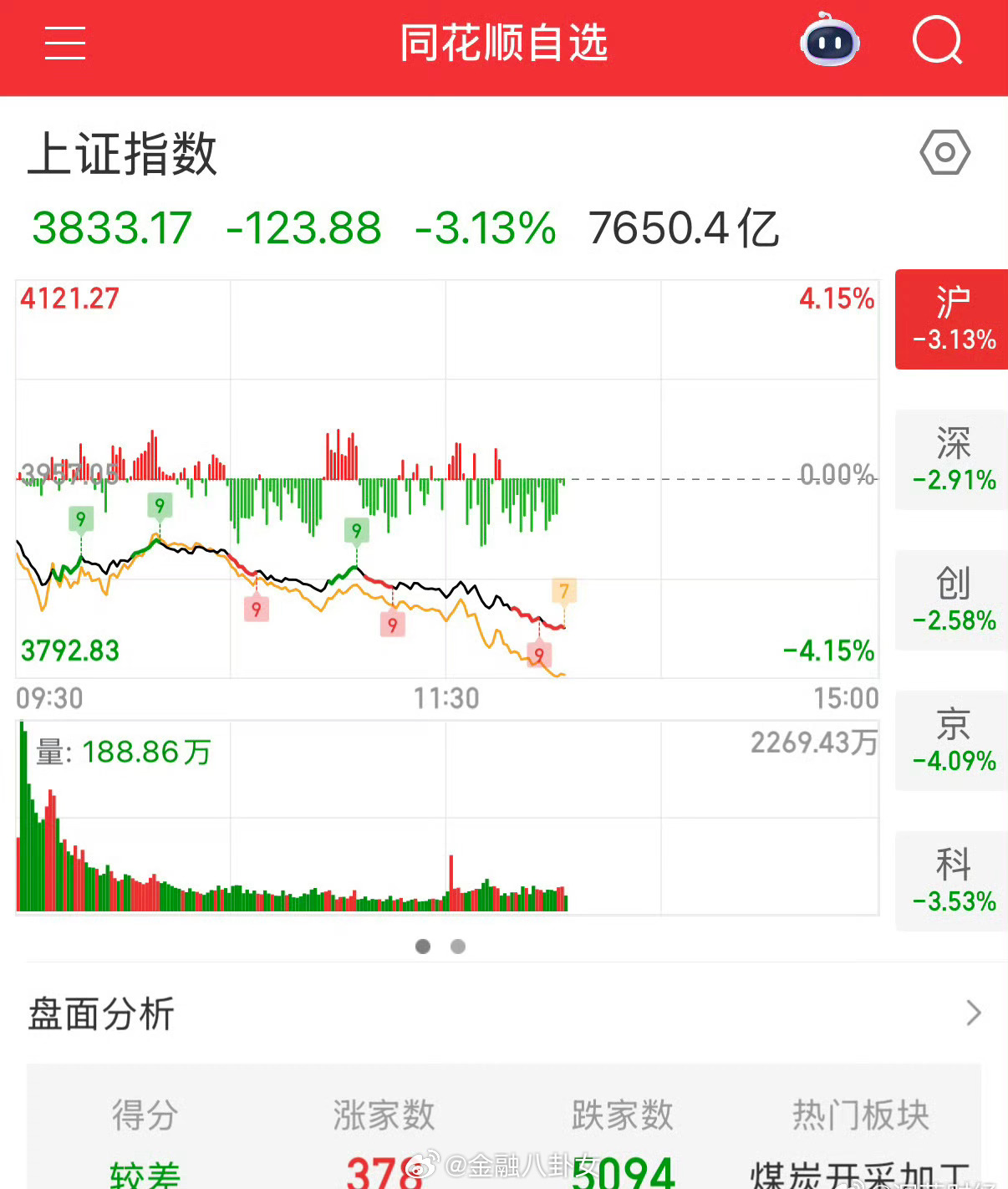The height and width of the screenshot is (1189, 1008).
Task: Open the index settings gear icon
Action: (944, 153)
